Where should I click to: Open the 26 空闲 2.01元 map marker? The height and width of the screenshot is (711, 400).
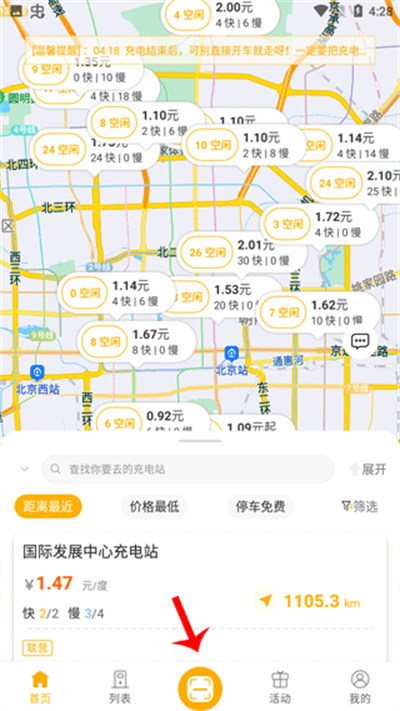tap(240, 253)
